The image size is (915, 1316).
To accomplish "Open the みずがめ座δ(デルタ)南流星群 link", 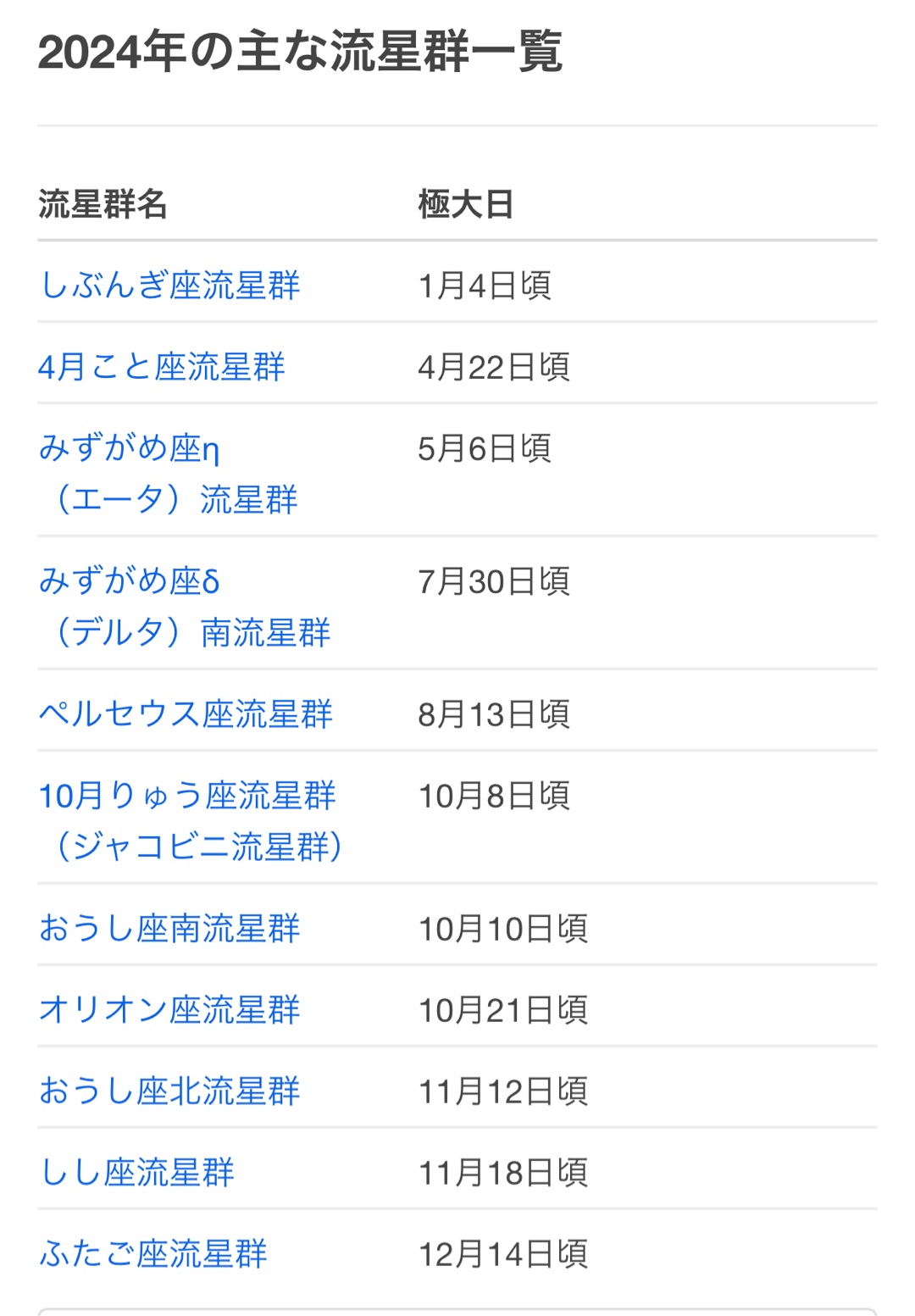I will pos(130,581).
